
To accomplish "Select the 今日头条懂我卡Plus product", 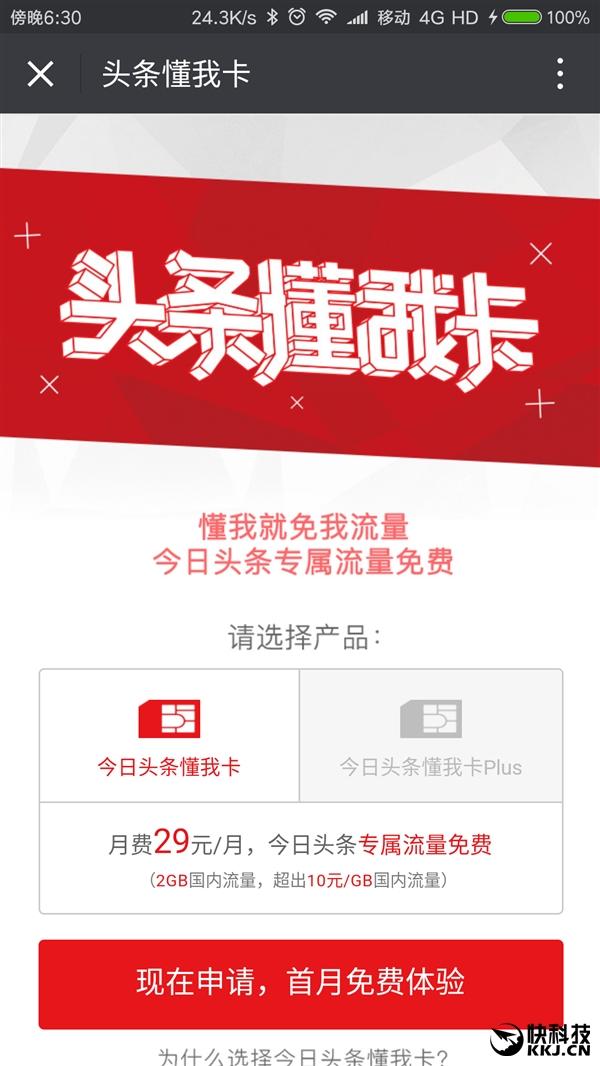I will tap(431, 736).
